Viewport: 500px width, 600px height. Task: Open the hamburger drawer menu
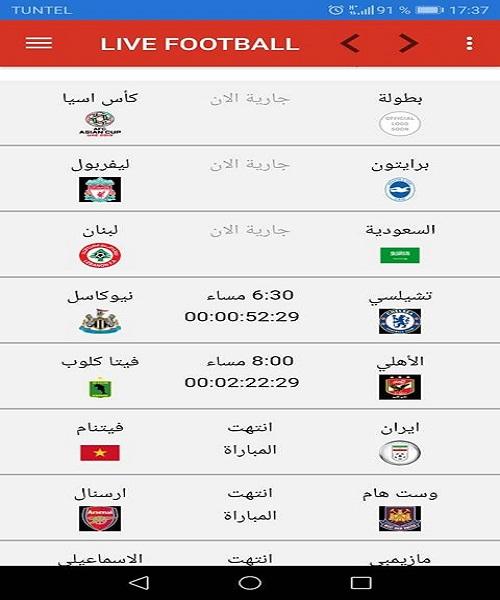click(39, 43)
